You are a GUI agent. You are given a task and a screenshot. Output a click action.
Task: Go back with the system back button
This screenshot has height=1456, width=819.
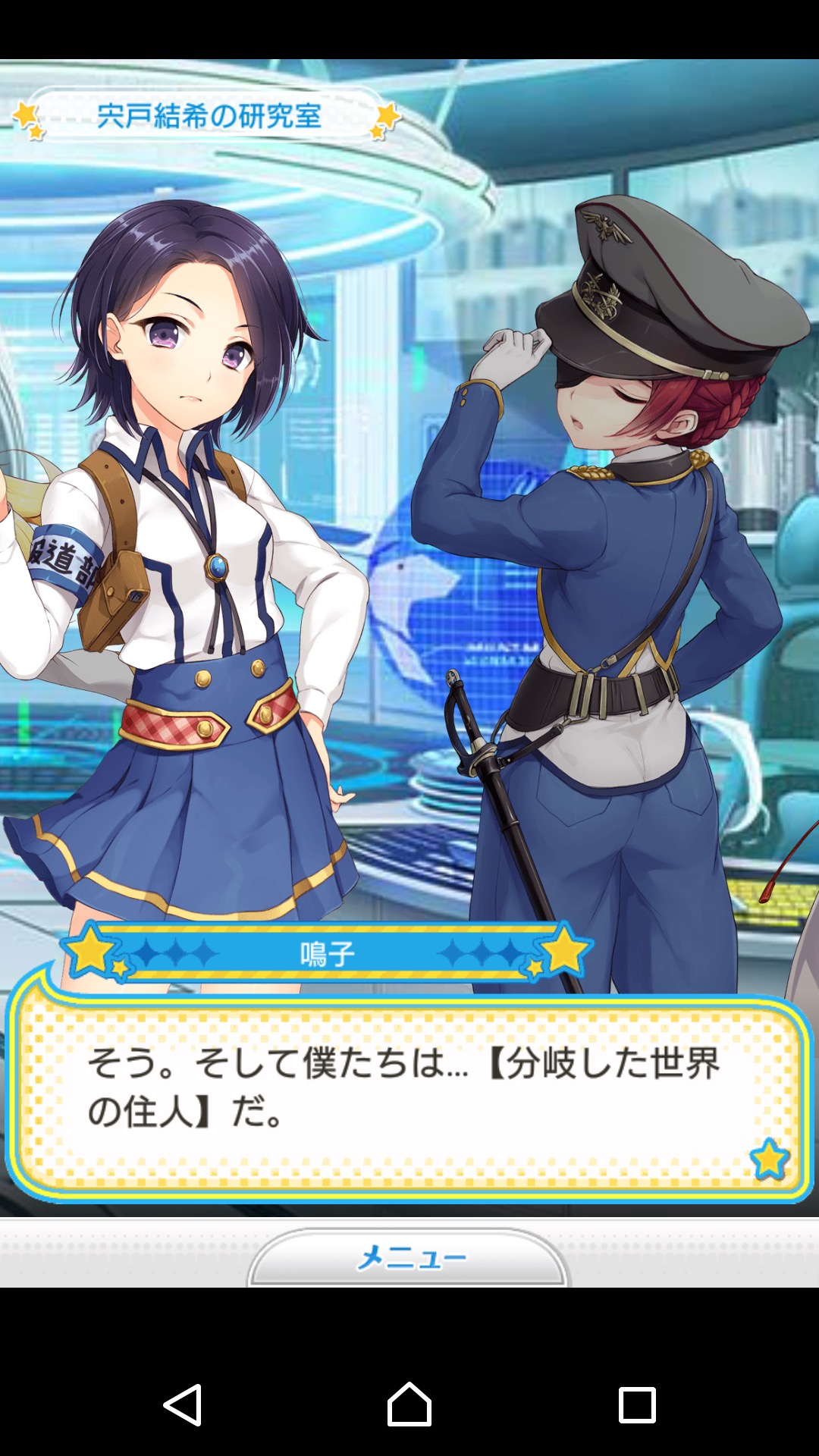click(x=183, y=1404)
